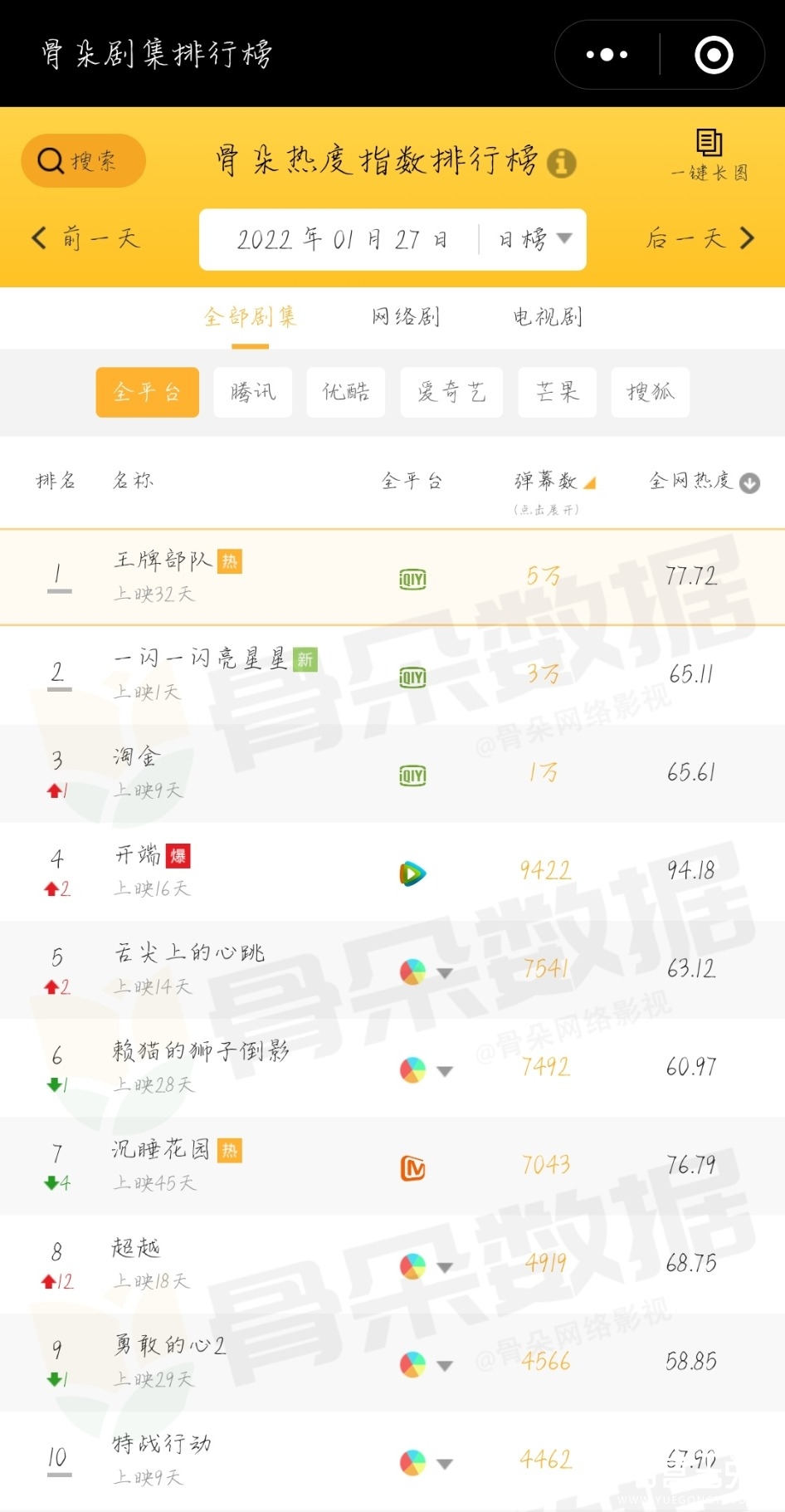The width and height of the screenshot is (785, 1512).
Task: Sort by the 全网热度 column
Action: click(x=705, y=482)
